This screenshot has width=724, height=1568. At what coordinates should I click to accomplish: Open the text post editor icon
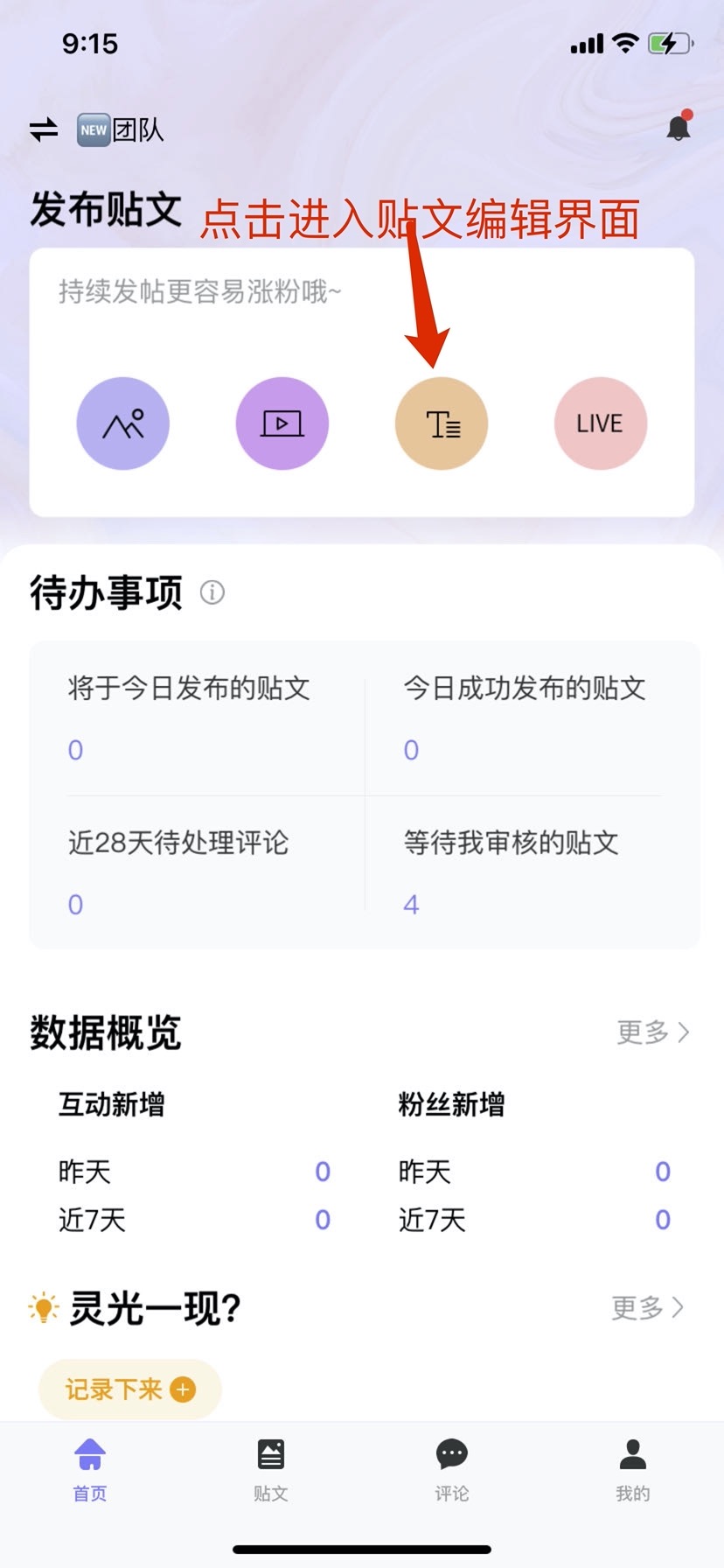point(442,423)
